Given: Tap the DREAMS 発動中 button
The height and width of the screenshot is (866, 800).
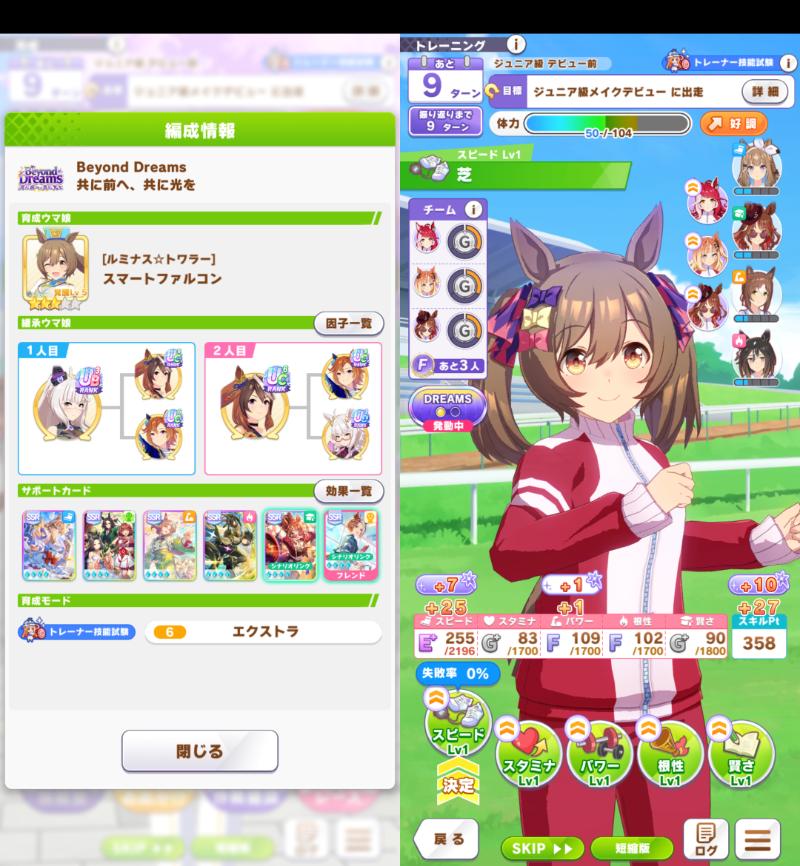Looking at the screenshot, I should 447,408.
